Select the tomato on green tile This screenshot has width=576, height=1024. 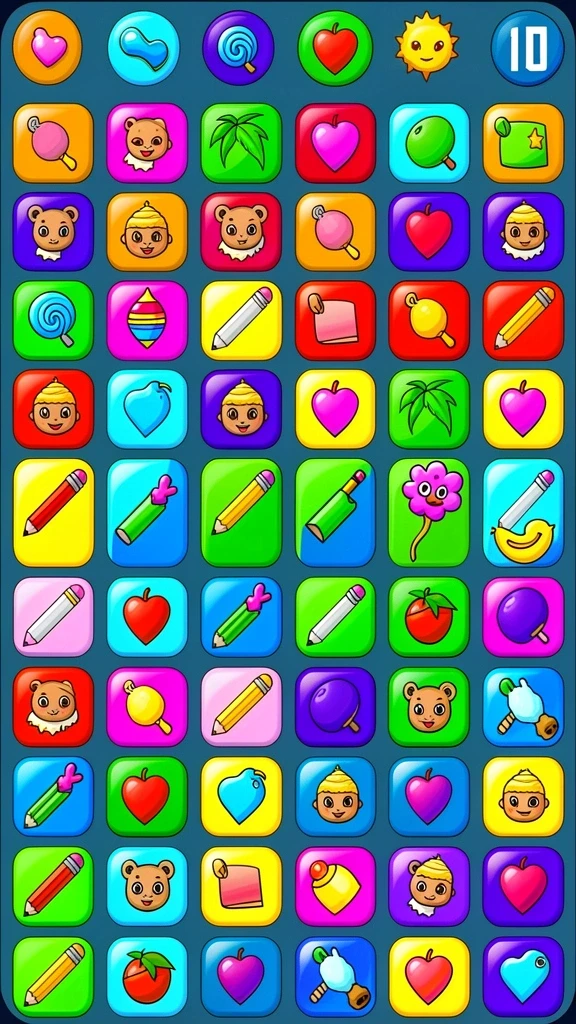429,616
